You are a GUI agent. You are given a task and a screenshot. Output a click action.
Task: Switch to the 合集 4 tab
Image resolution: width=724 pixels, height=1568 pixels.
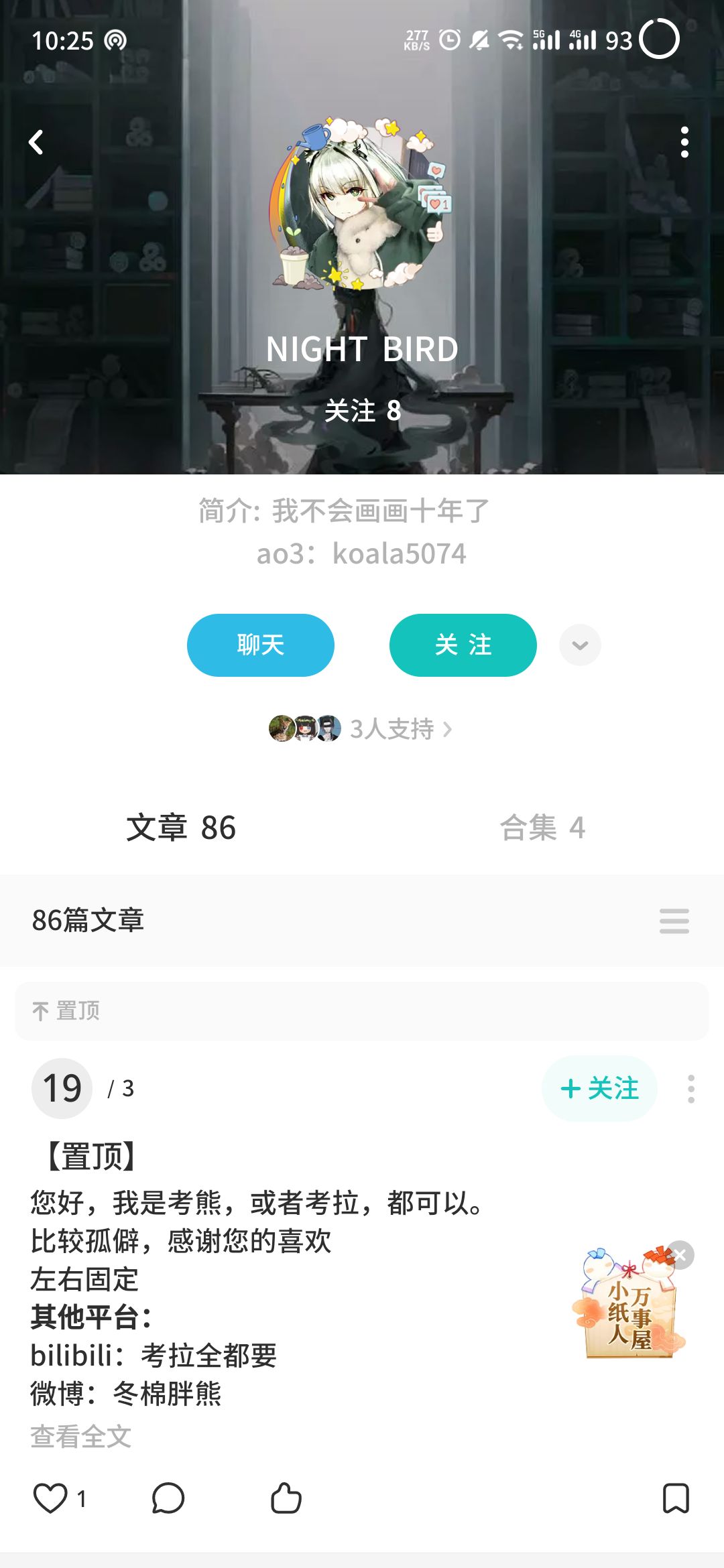tap(544, 829)
